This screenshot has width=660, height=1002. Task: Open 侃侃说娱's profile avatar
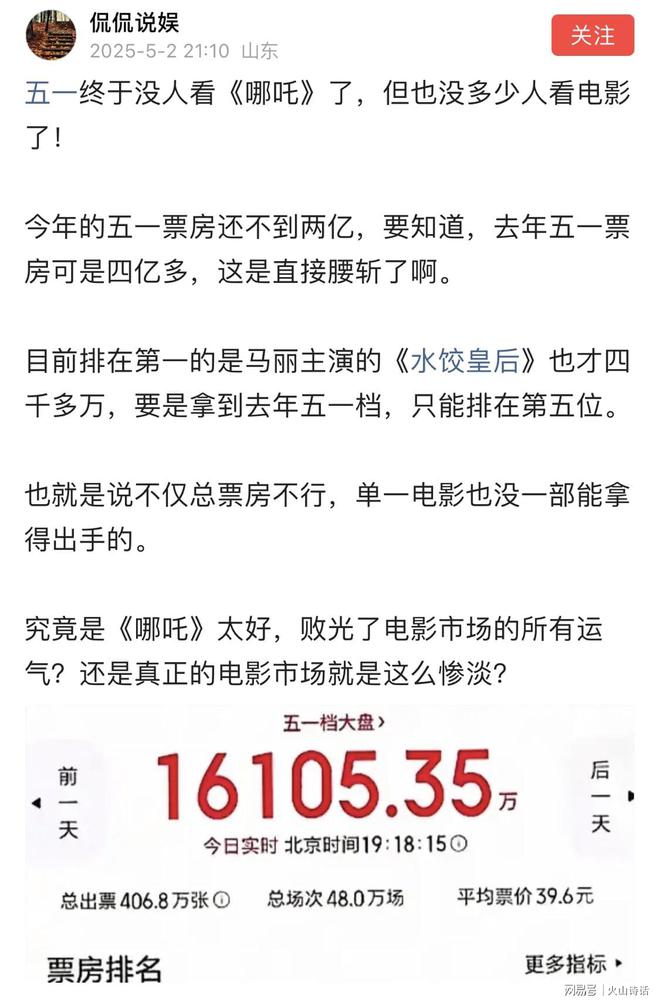pyautogui.click(x=50, y=35)
